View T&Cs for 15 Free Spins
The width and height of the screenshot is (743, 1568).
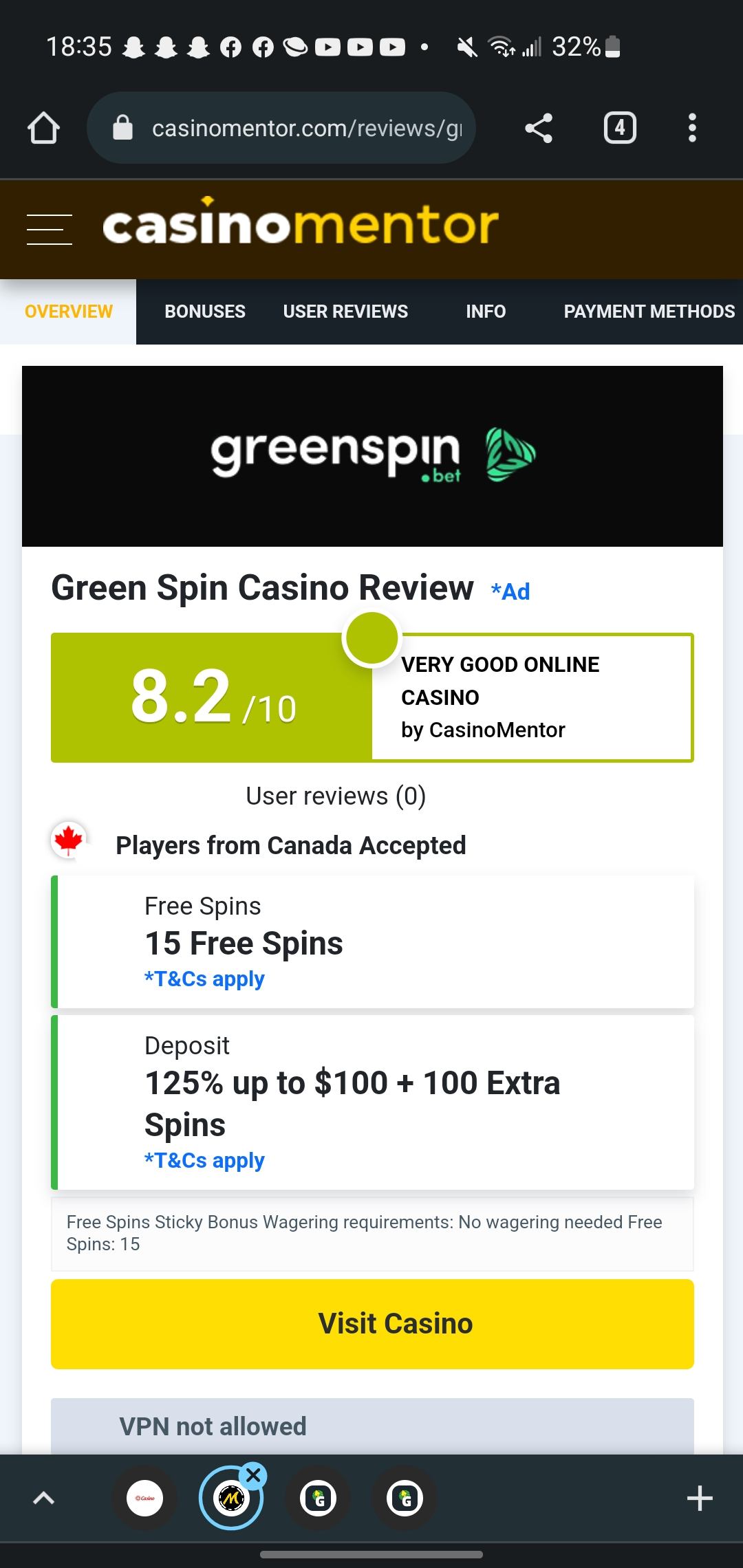(x=204, y=979)
